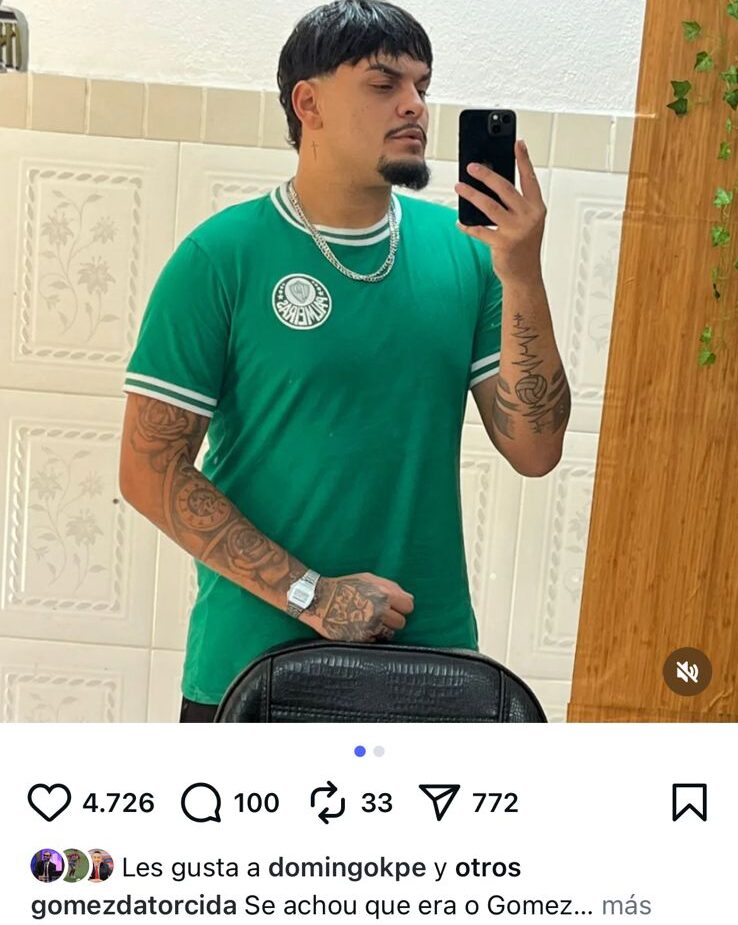
Task: Repost this post with the arrows icon
Action: (327, 802)
